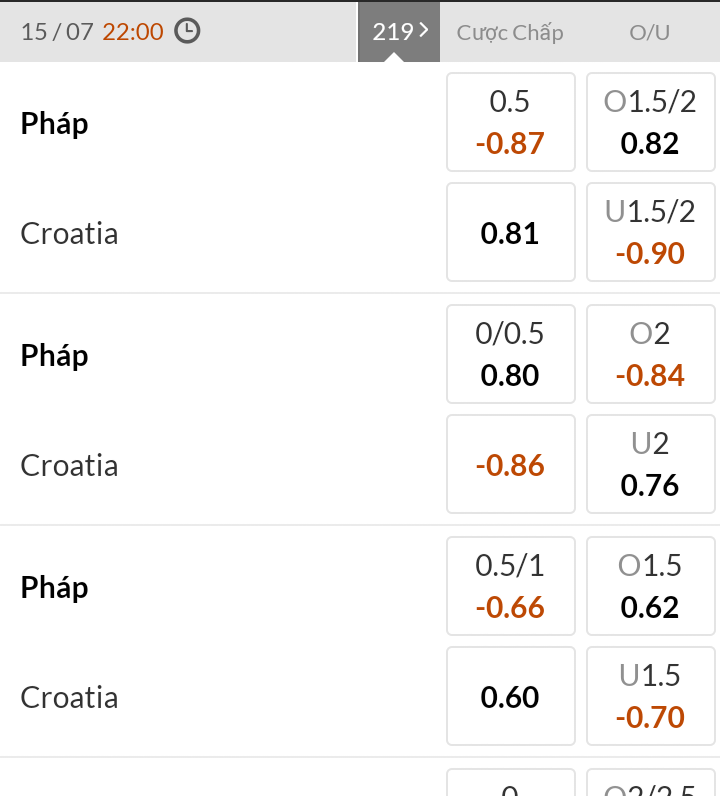This screenshot has height=796, width=720.
Task: Add Over 1.5 at 0.62
Action: coord(650,586)
